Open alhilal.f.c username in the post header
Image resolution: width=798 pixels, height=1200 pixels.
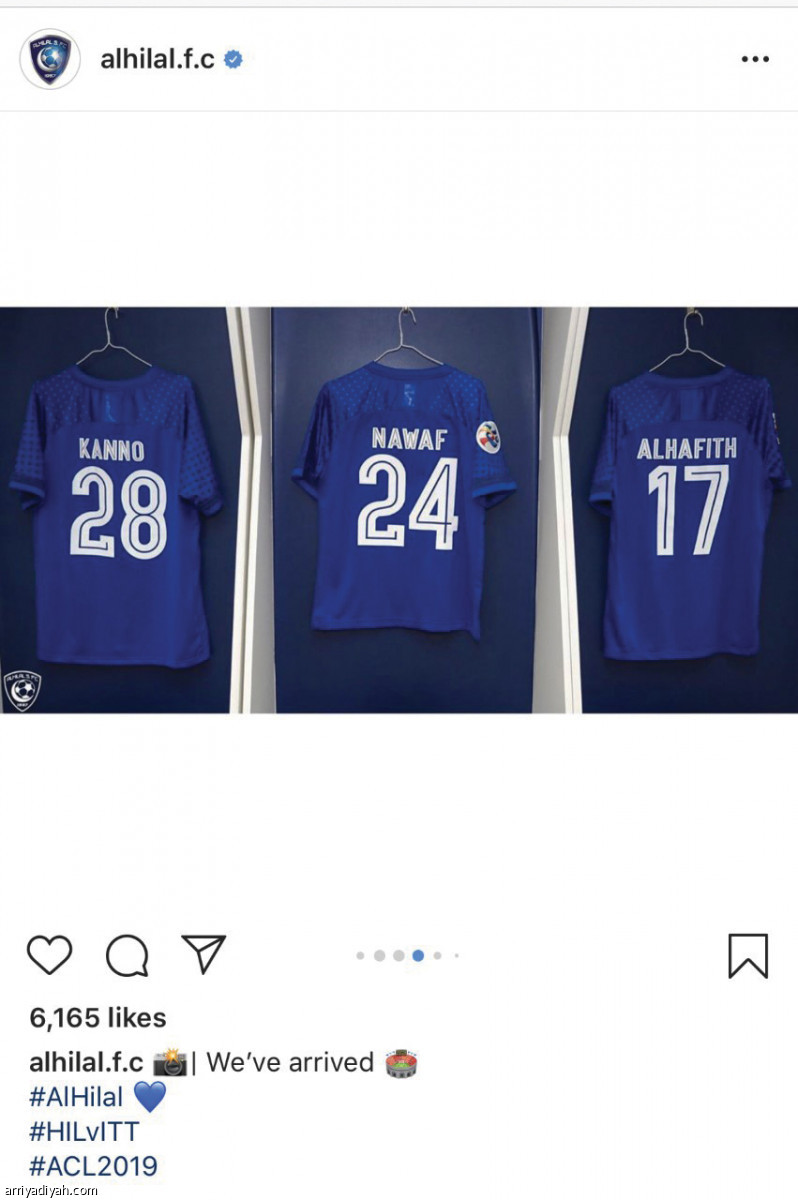tap(157, 59)
